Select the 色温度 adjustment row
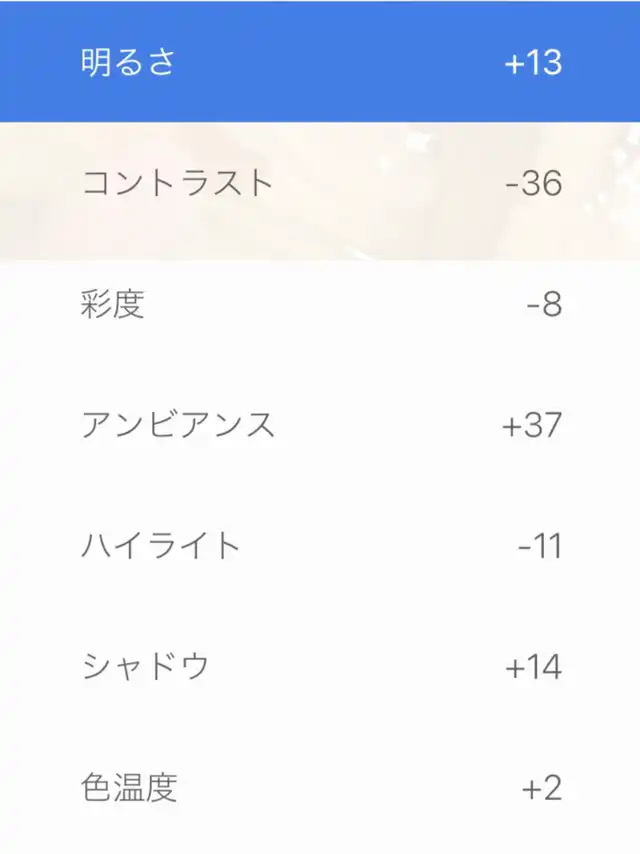The image size is (640, 854). tap(320, 788)
